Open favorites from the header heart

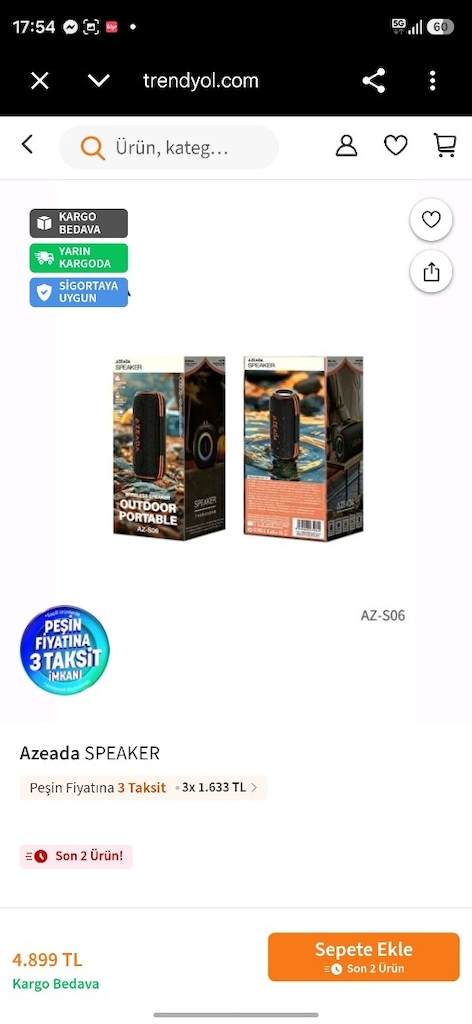[396, 146]
